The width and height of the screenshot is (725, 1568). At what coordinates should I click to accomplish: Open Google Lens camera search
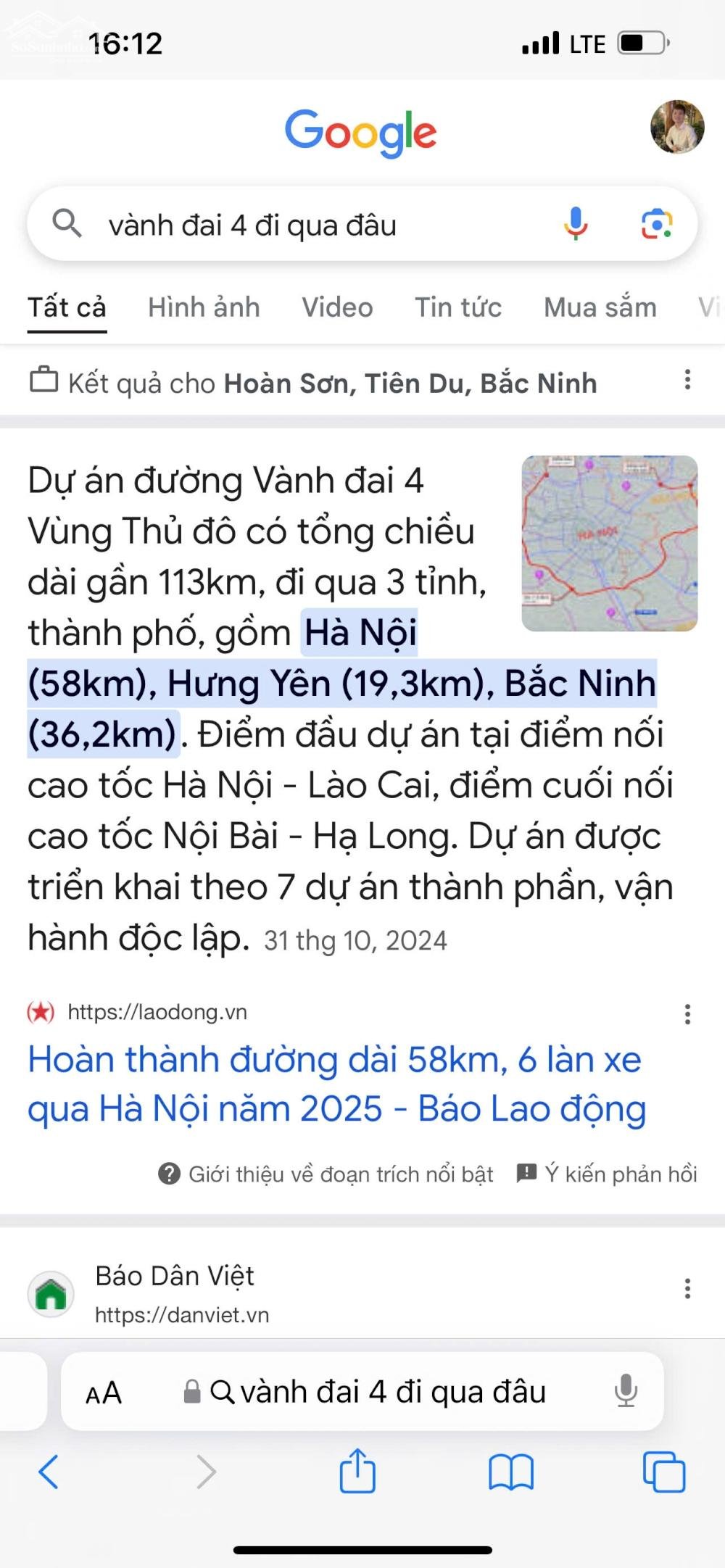(656, 224)
